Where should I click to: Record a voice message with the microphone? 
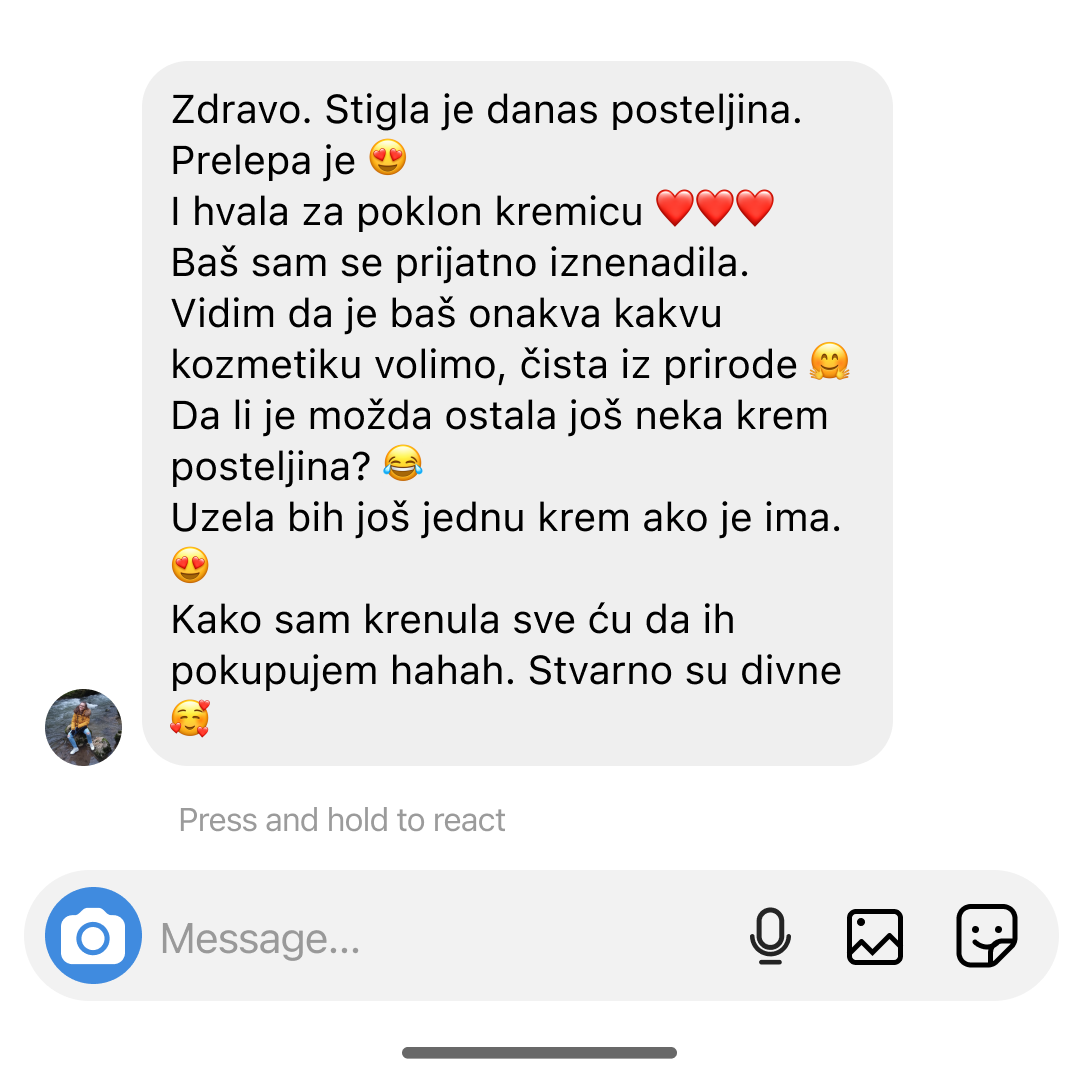pyautogui.click(x=770, y=936)
